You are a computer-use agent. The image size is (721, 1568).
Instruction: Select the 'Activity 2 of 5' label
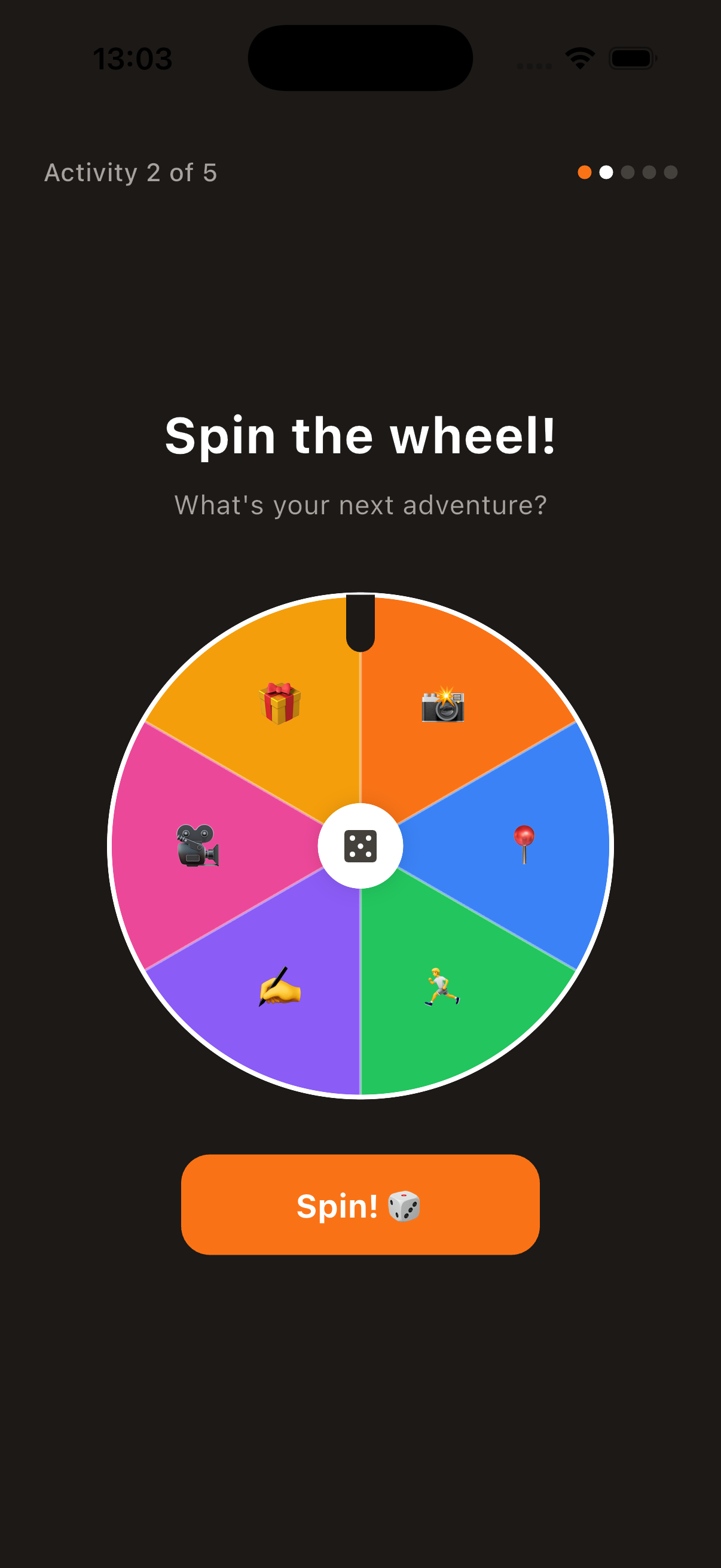(x=132, y=173)
